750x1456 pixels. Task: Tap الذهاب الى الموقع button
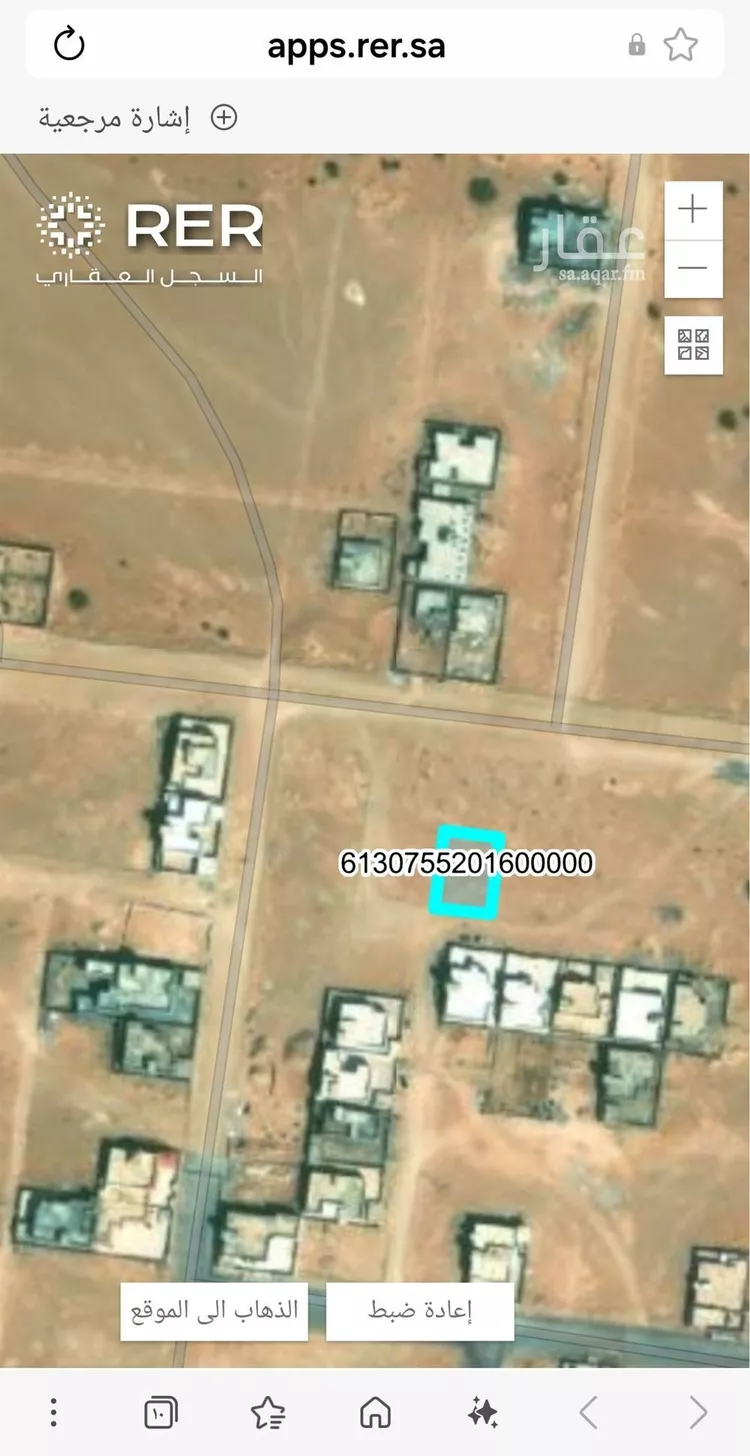215,1311
